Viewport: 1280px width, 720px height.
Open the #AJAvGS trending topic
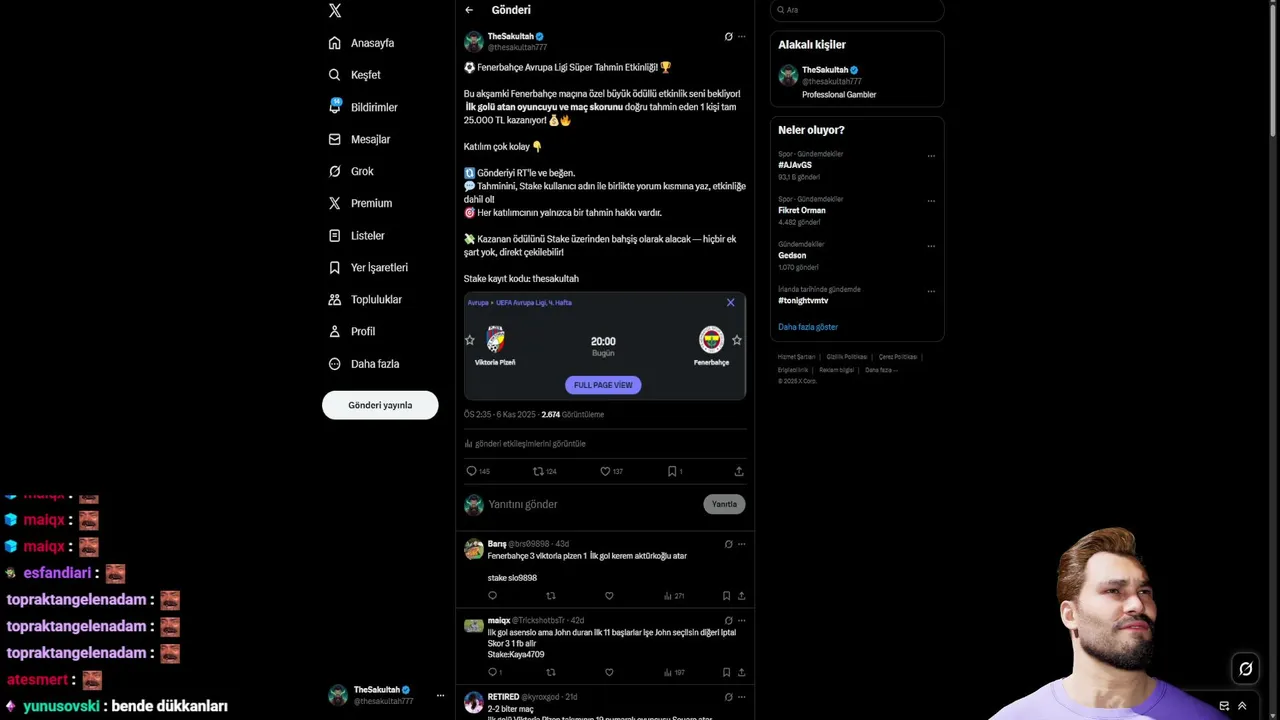point(796,165)
